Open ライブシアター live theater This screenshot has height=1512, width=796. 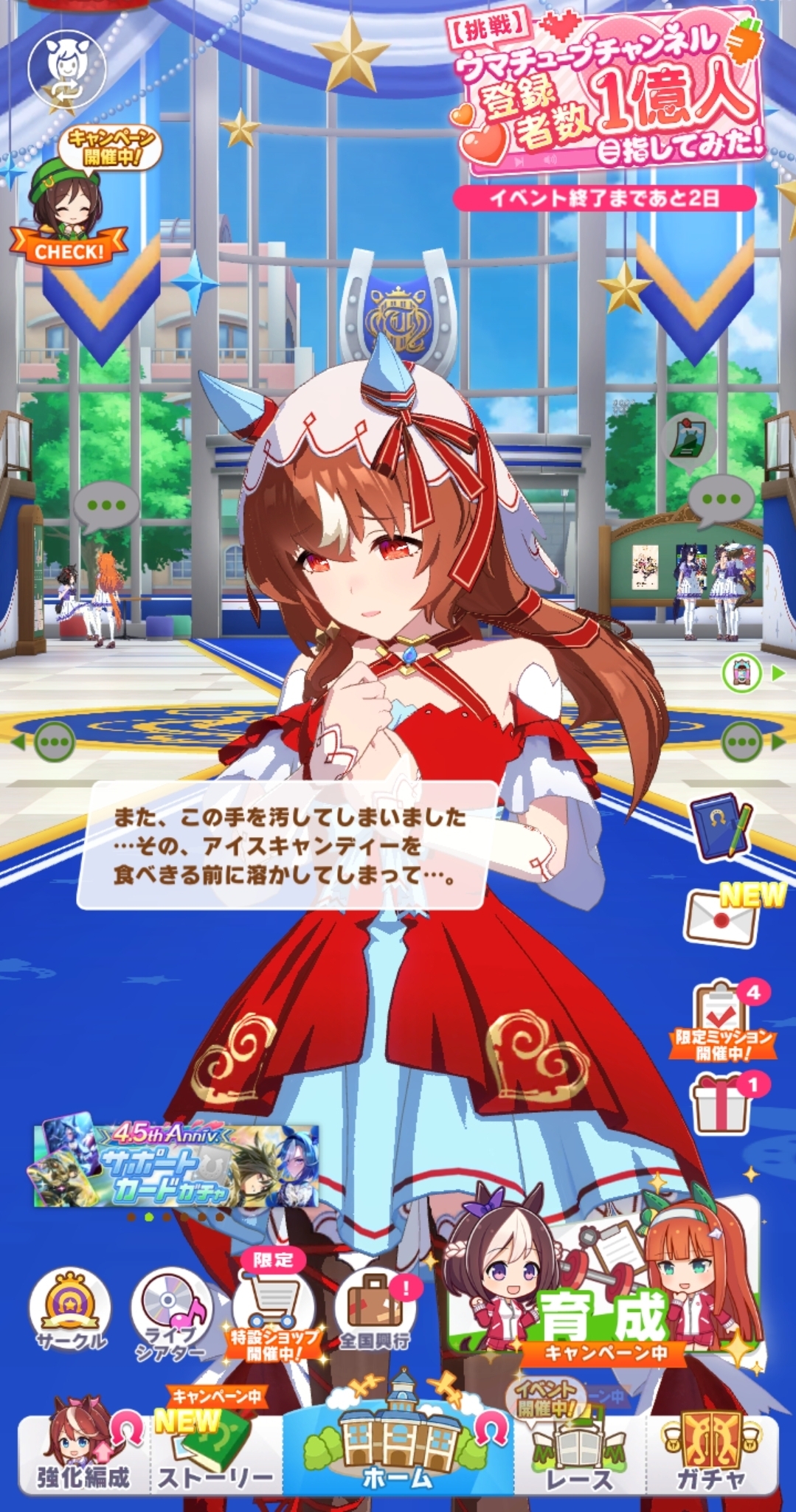(170, 1313)
